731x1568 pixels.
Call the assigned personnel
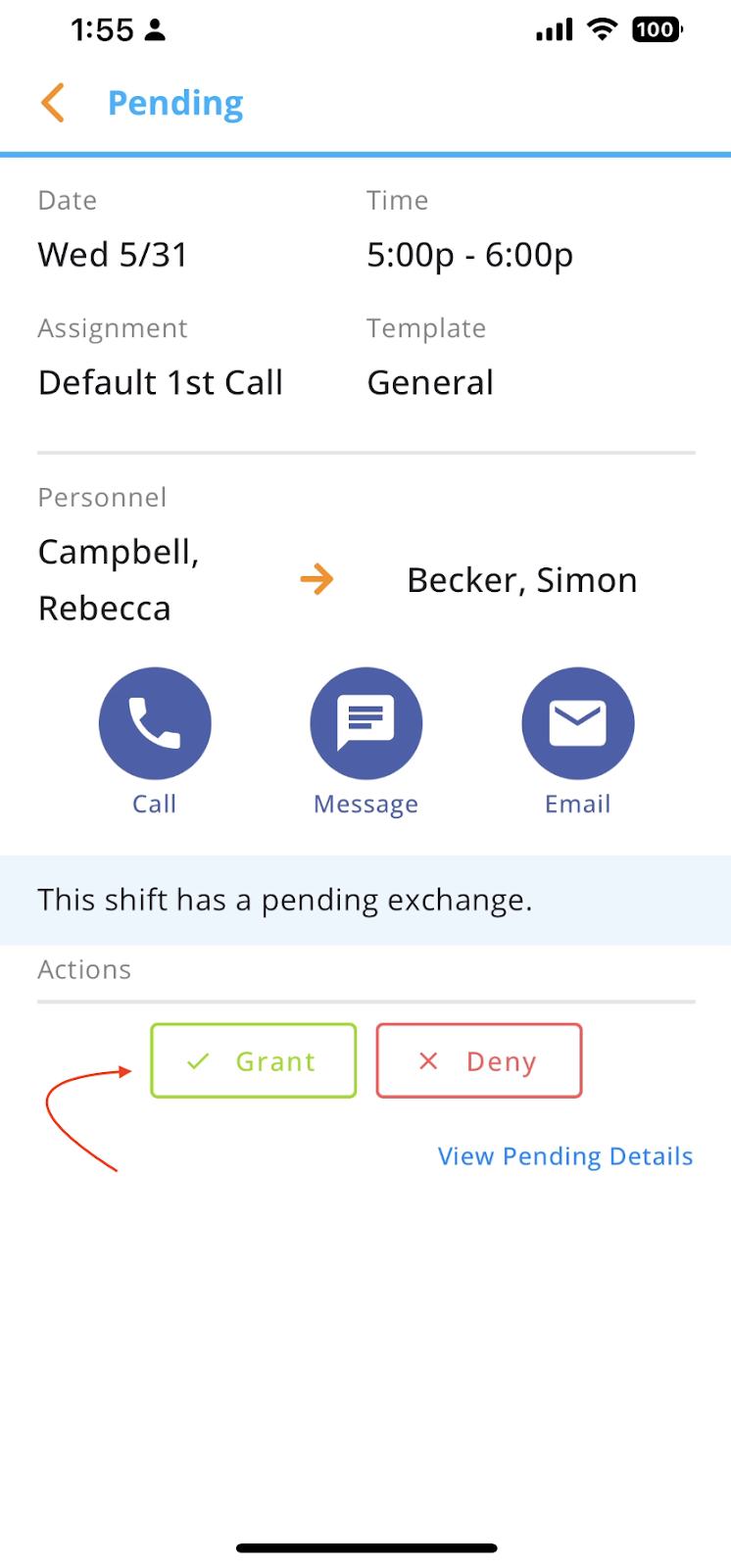(155, 723)
